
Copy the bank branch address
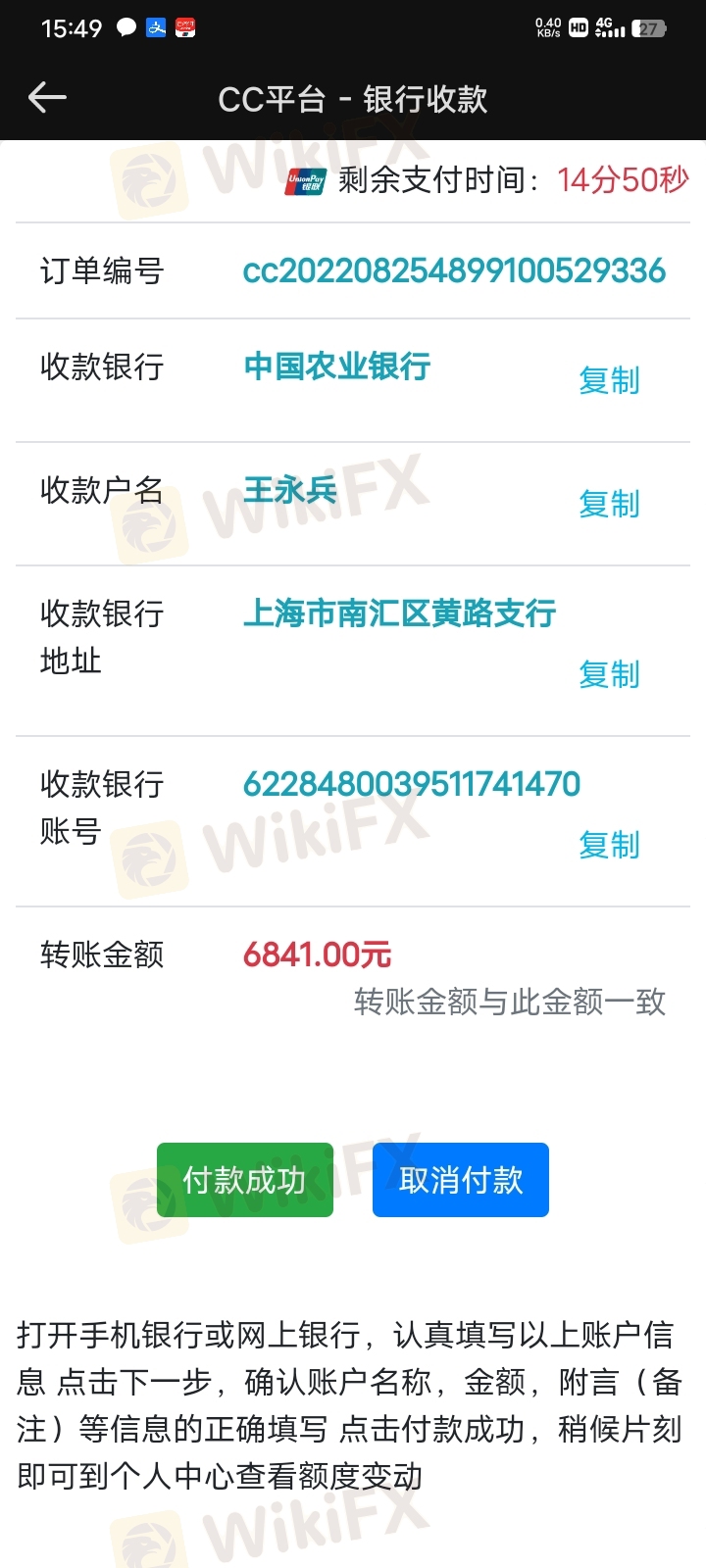click(x=609, y=674)
